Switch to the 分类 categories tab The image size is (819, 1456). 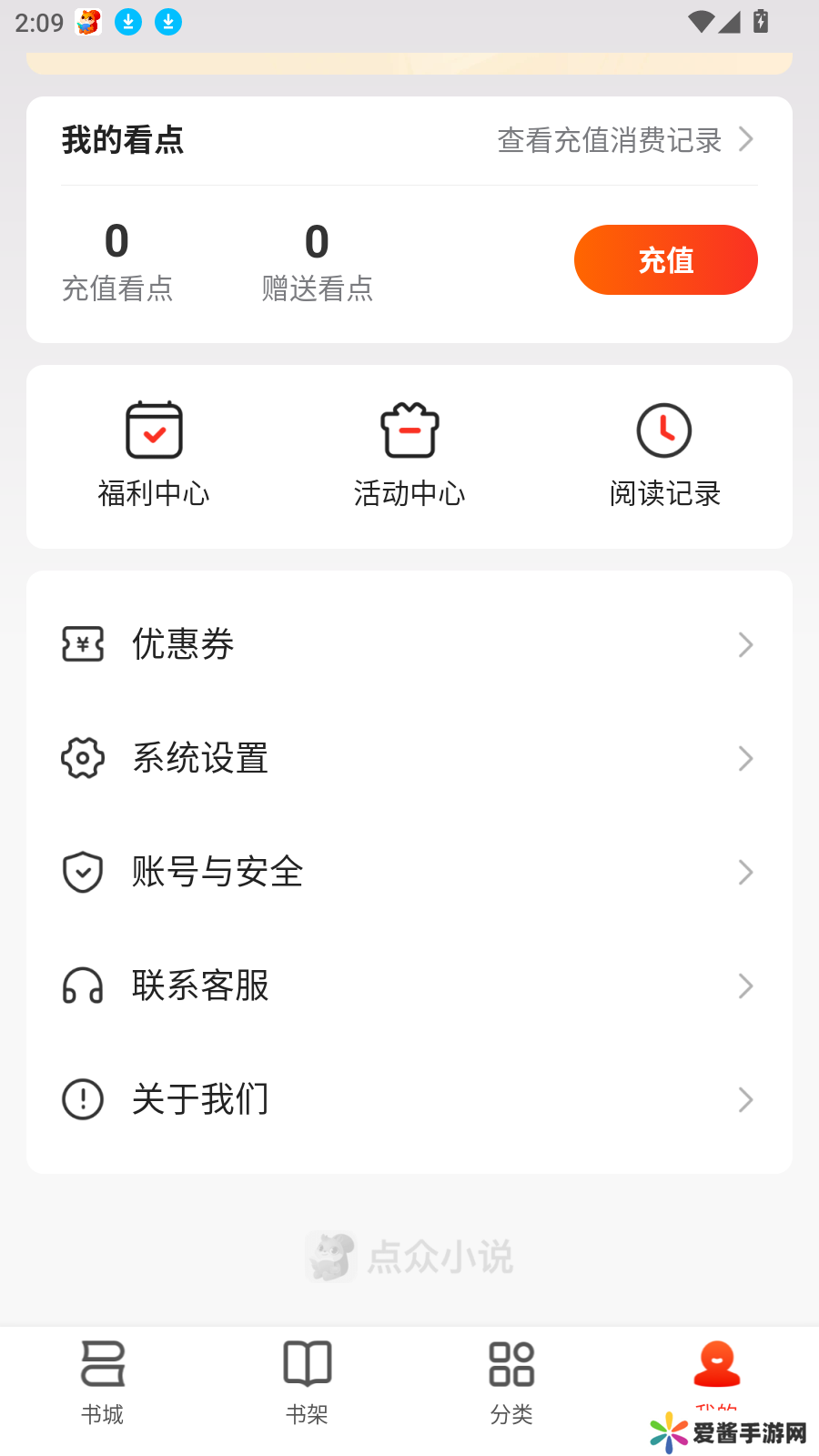511,1381
